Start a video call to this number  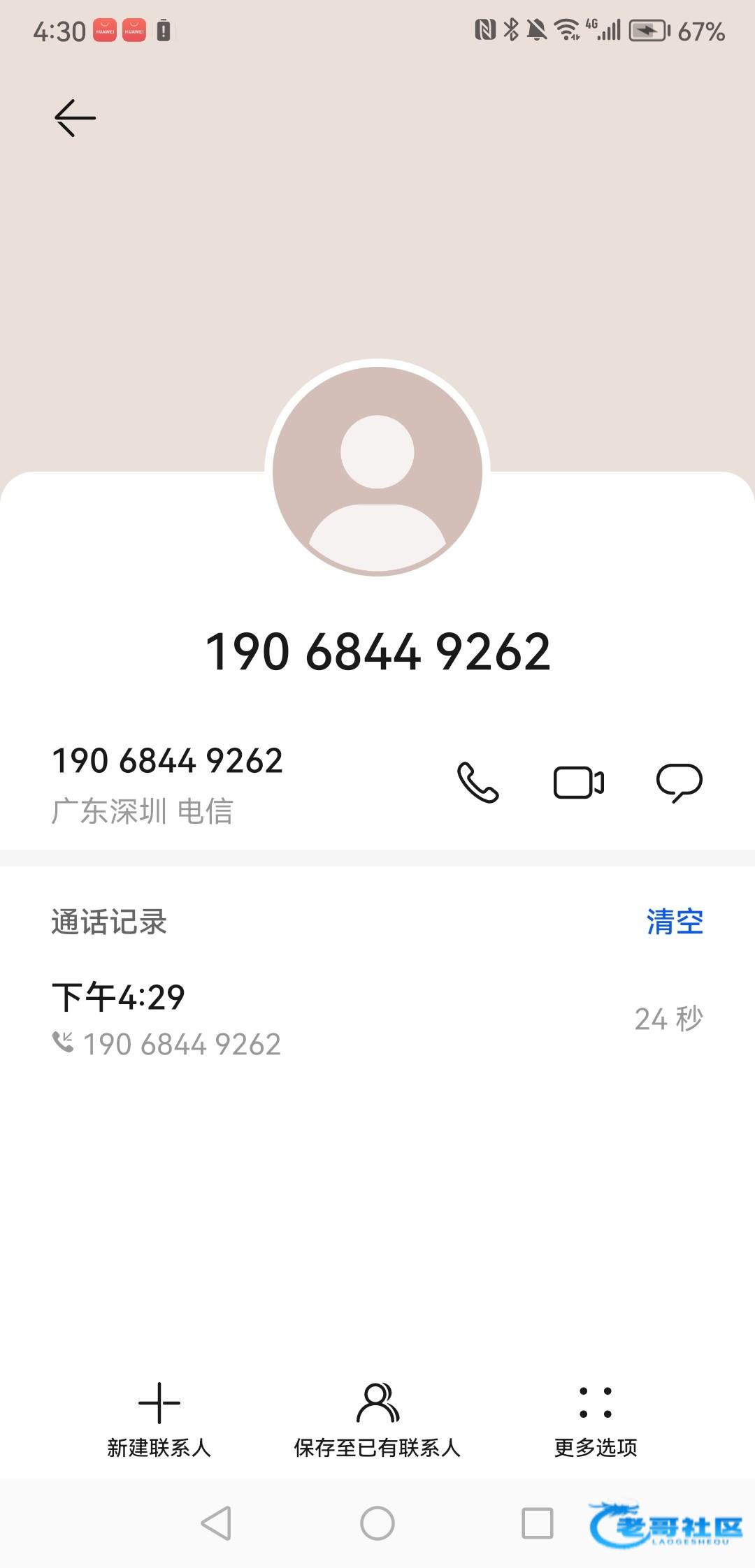point(578,783)
